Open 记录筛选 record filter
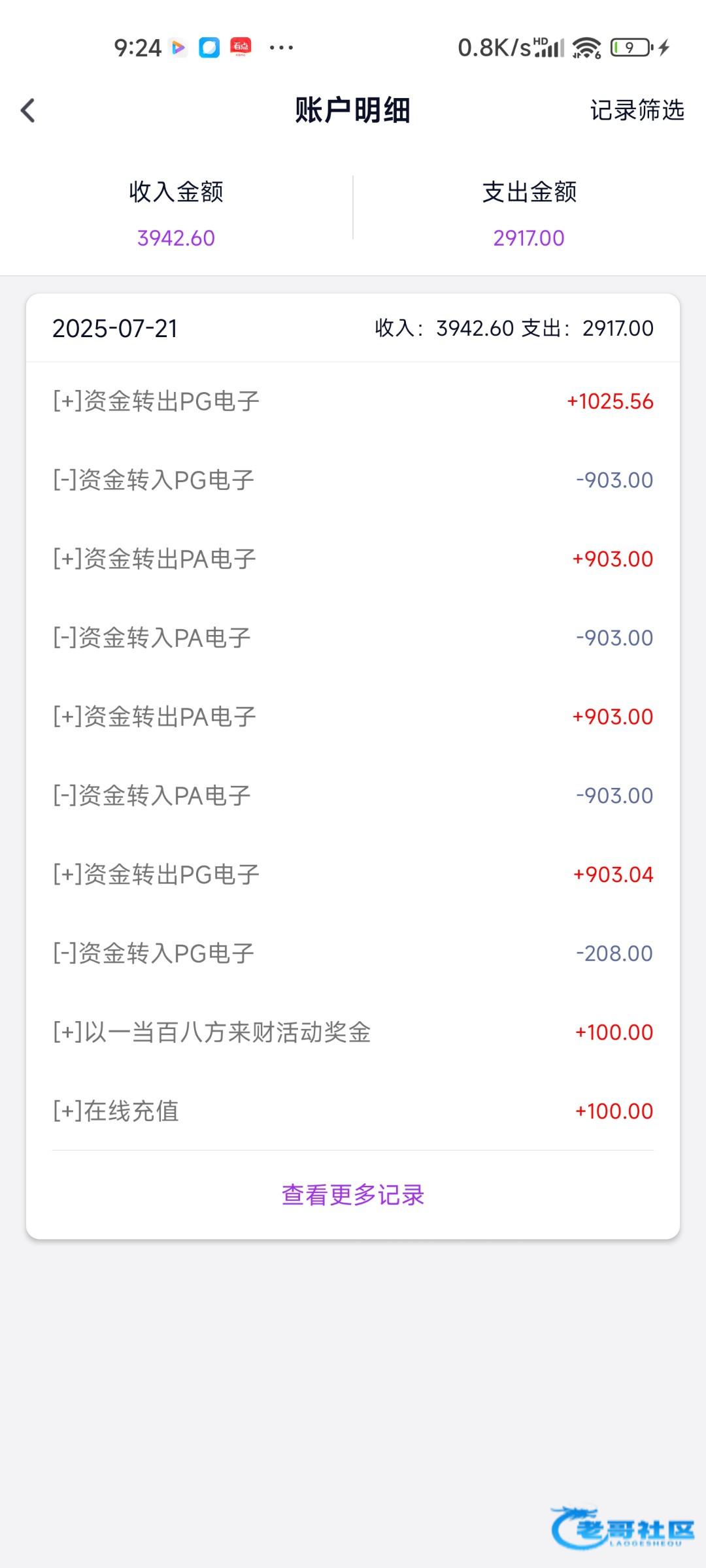Image resolution: width=706 pixels, height=1568 pixels. click(637, 110)
